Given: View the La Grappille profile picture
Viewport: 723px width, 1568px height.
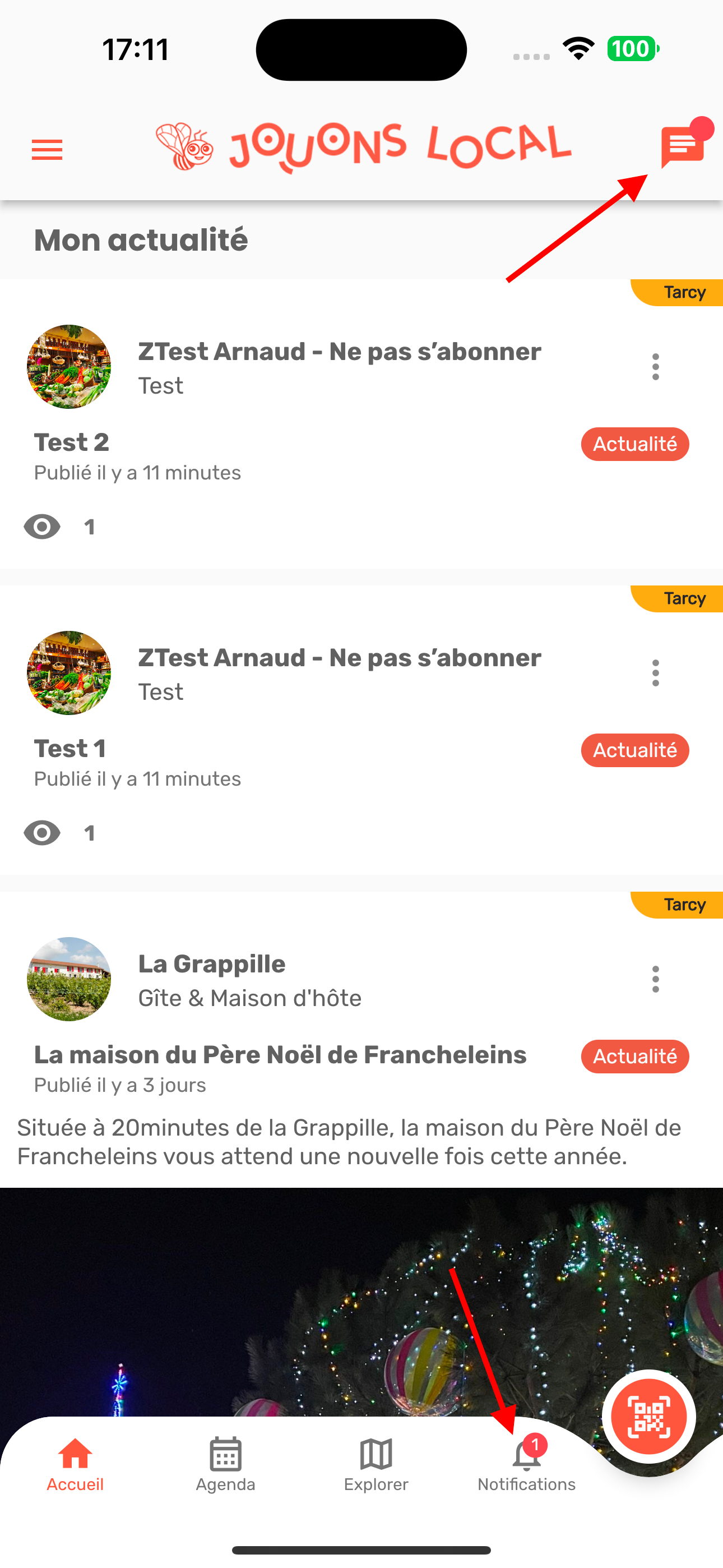Looking at the screenshot, I should pyautogui.click(x=69, y=979).
